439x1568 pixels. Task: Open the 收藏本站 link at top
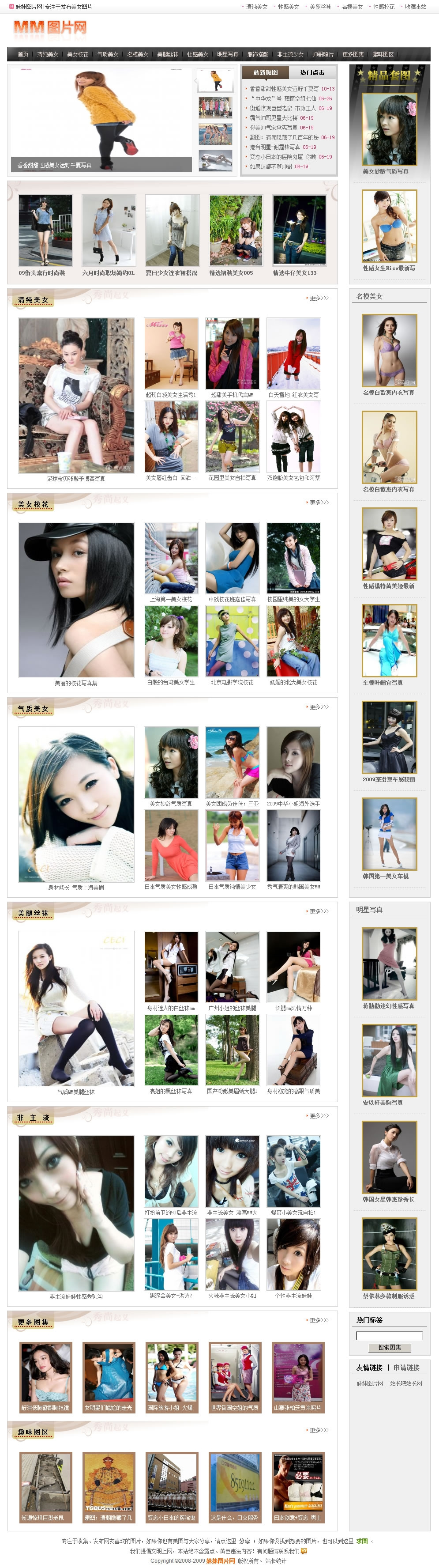click(415, 7)
